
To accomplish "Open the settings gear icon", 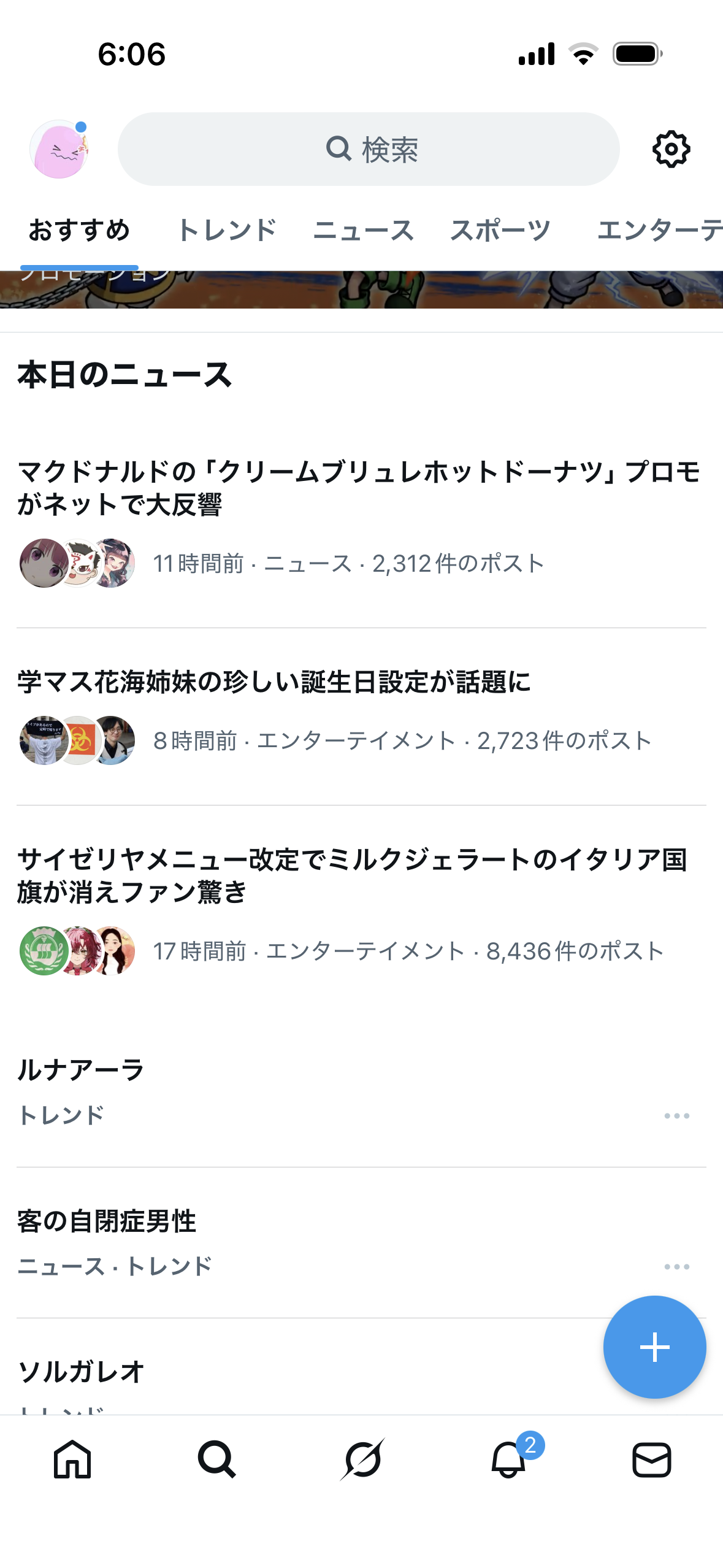I will click(x=671, y=149).
